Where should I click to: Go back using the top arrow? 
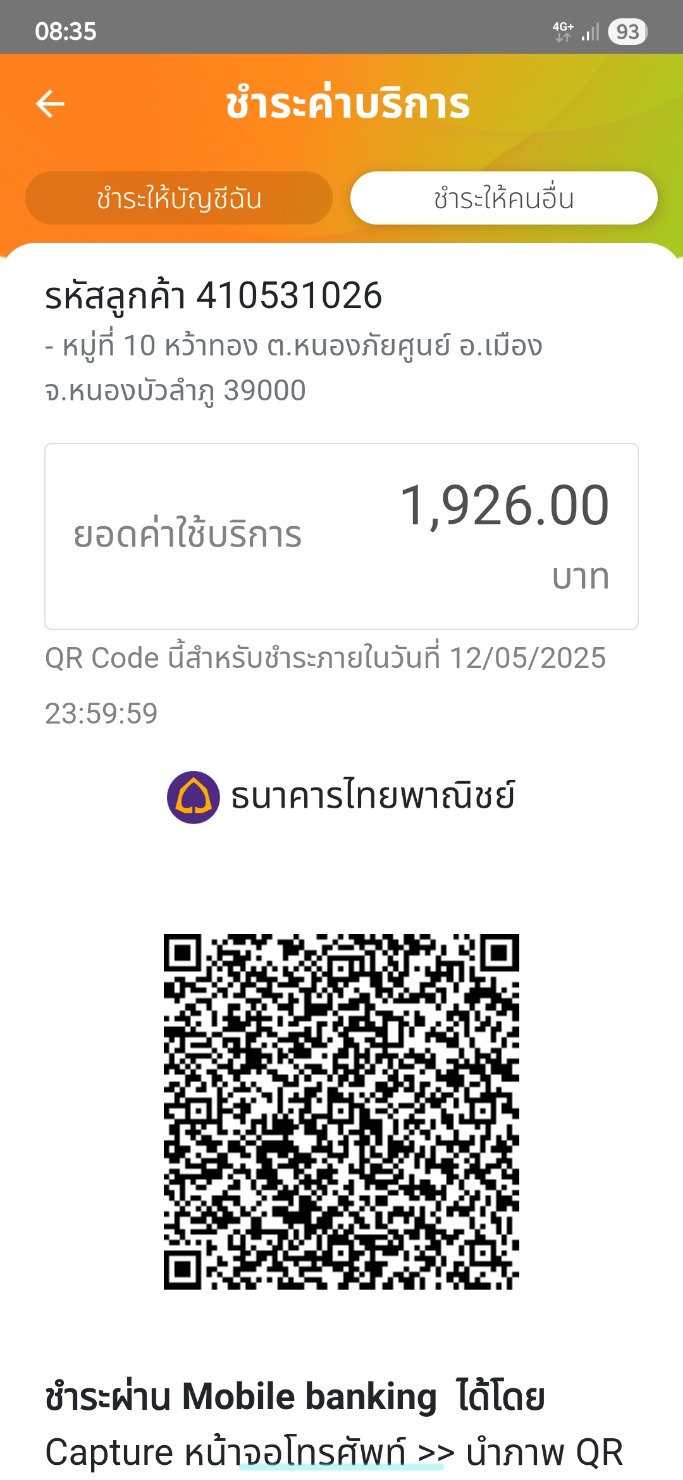[50, 104]
